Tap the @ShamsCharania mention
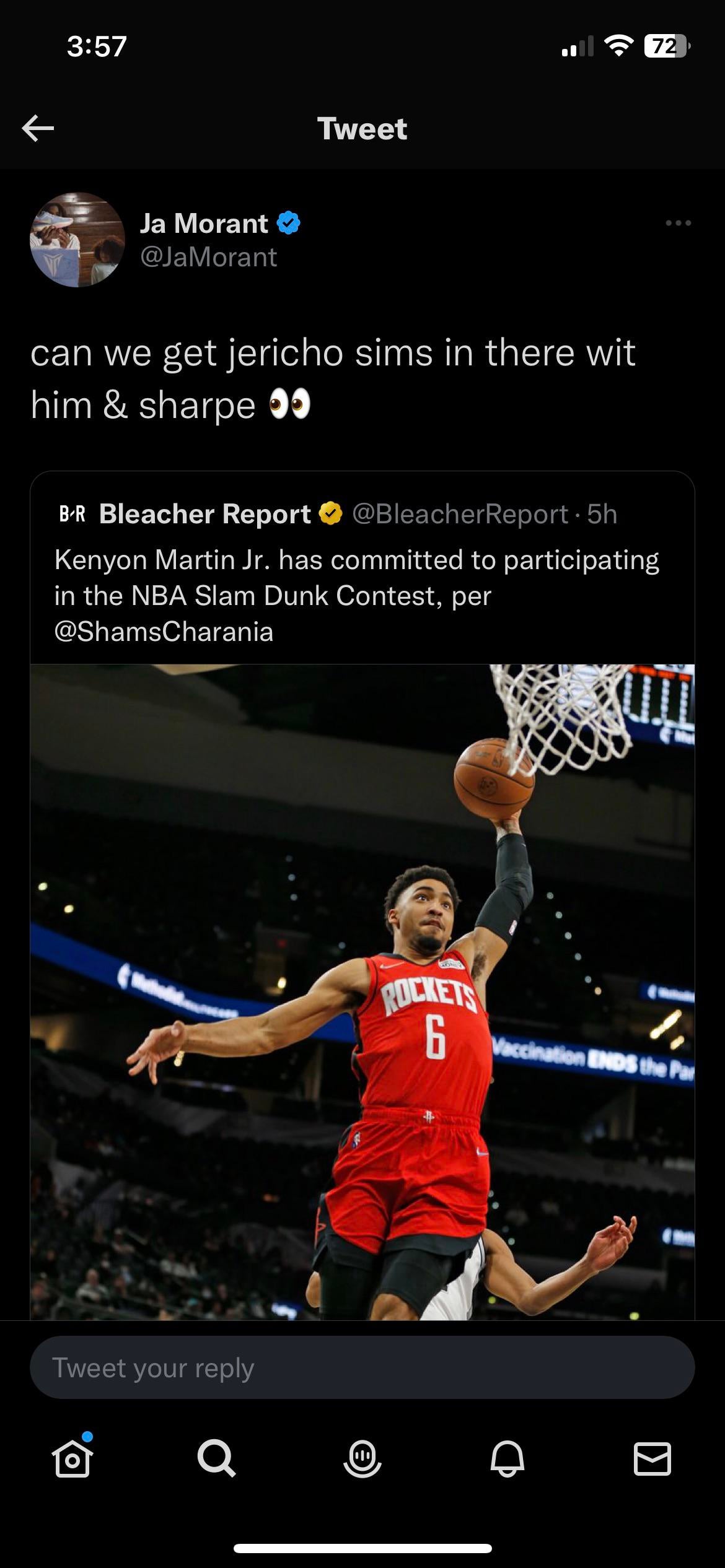This screenshot has height=1568, width=725. tap(164, 632)
